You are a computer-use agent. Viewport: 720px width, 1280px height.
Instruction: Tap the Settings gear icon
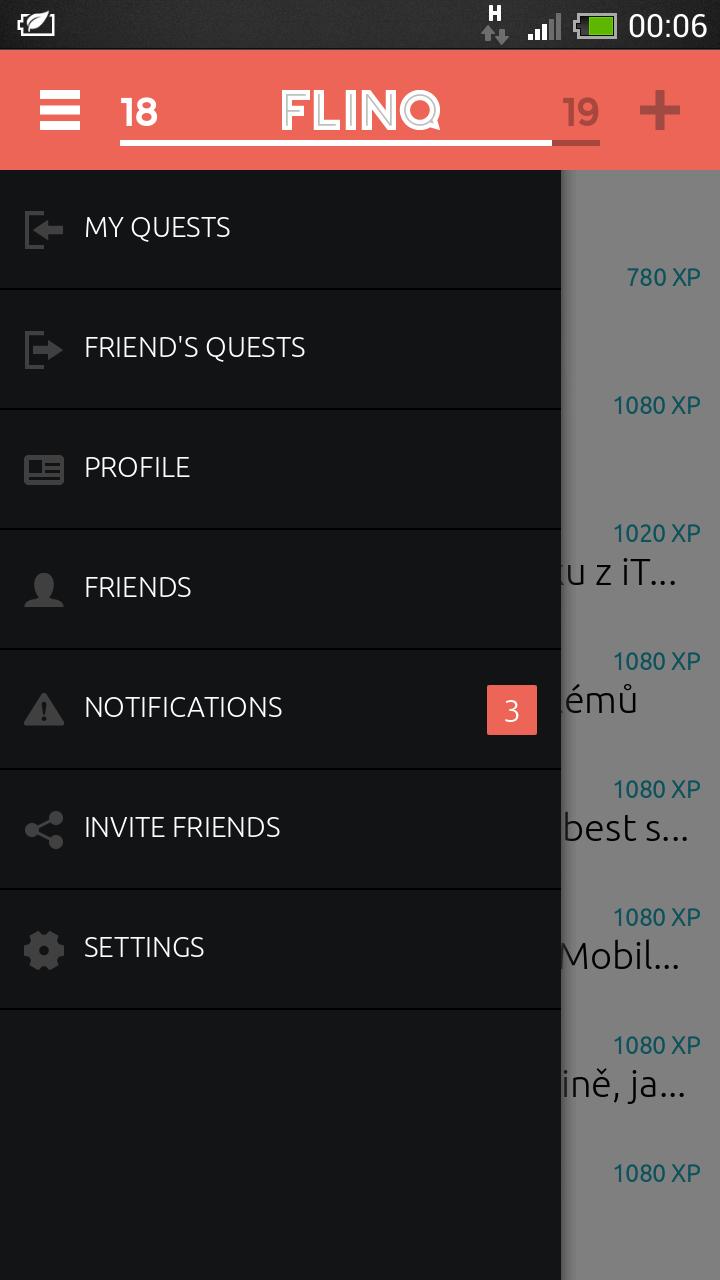43,948
